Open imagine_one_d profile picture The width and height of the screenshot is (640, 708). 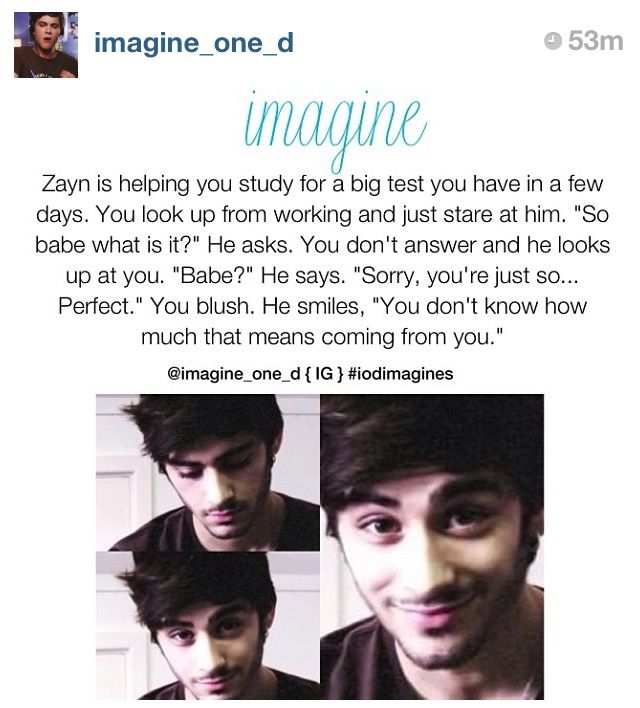[x=46, y=46]
